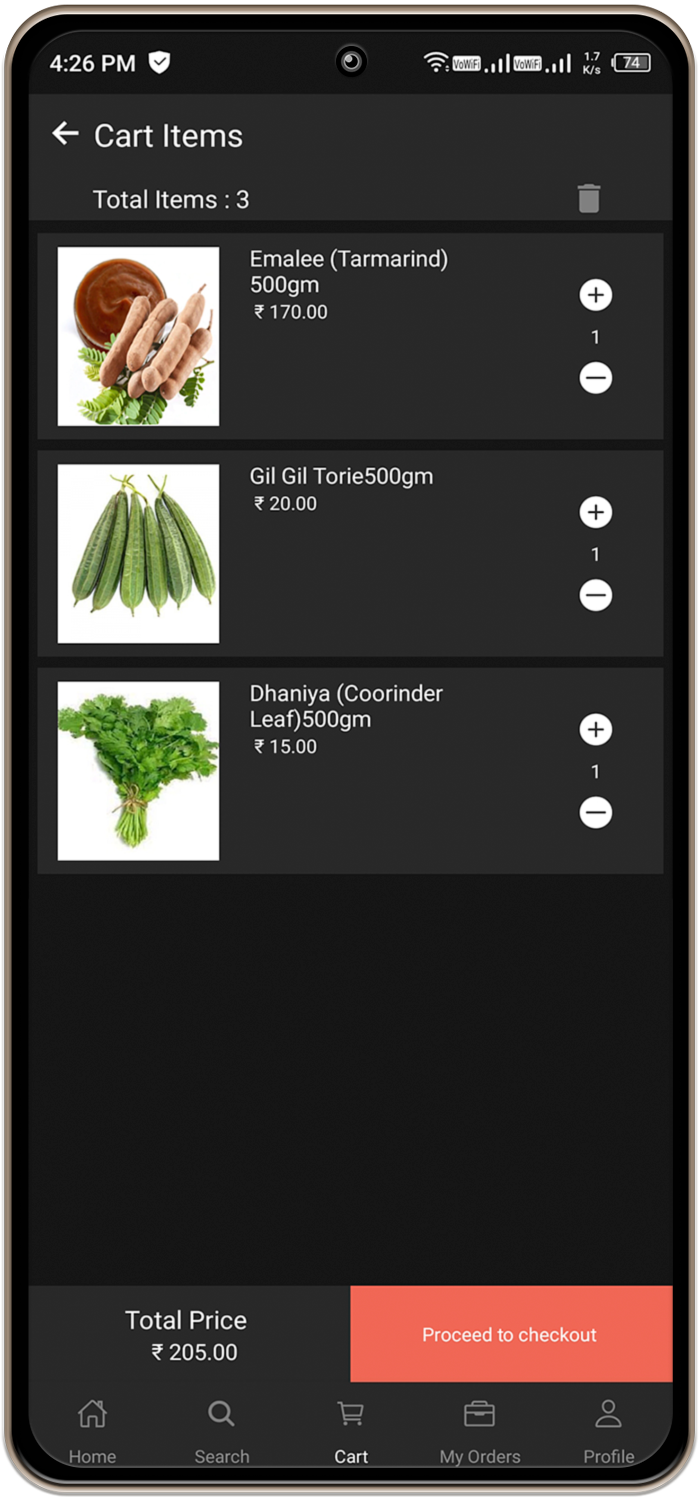Add one more Gil Gil Torie
The height and width of the screenshot is (1497, 699).
click(x=596, y=513)
